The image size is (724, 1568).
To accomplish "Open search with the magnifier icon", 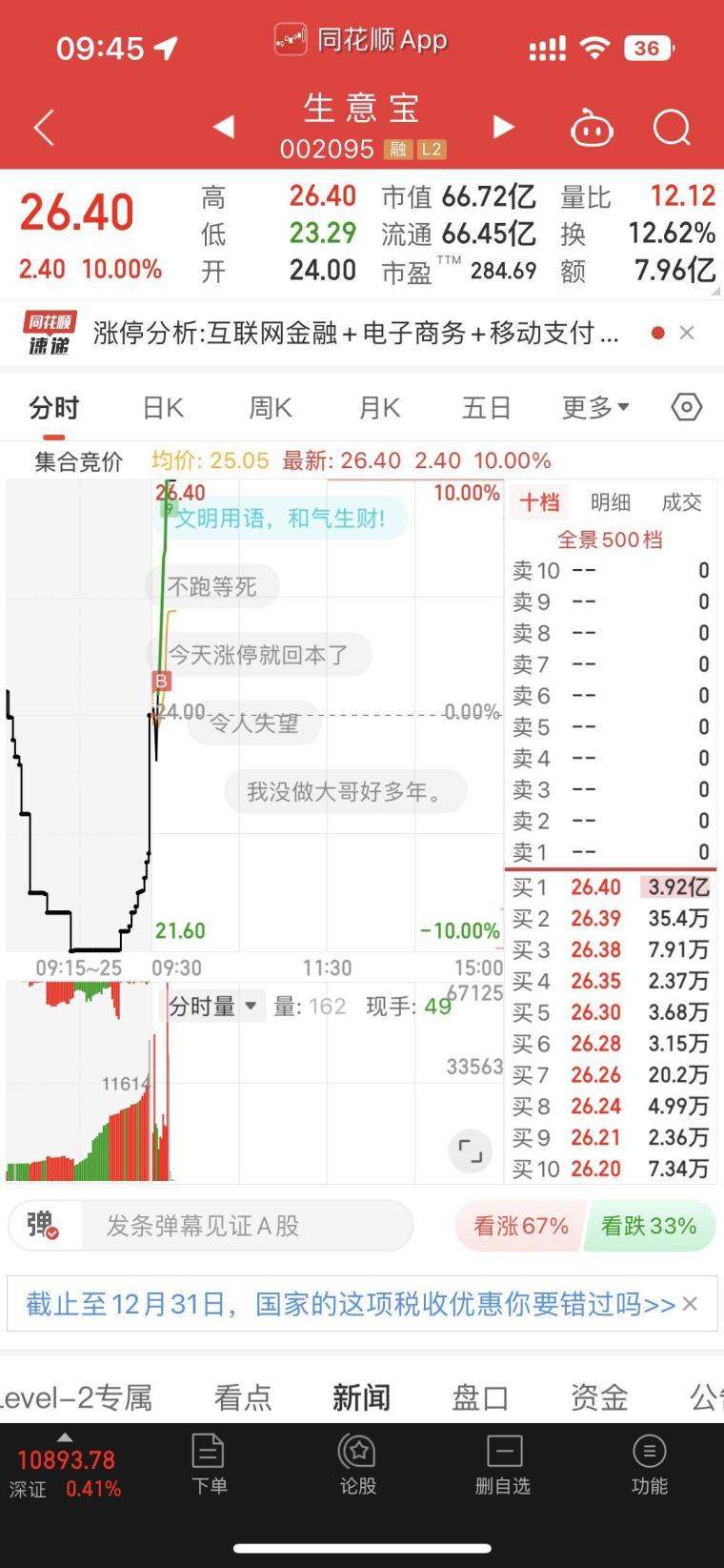I will (x=671, y=127).
